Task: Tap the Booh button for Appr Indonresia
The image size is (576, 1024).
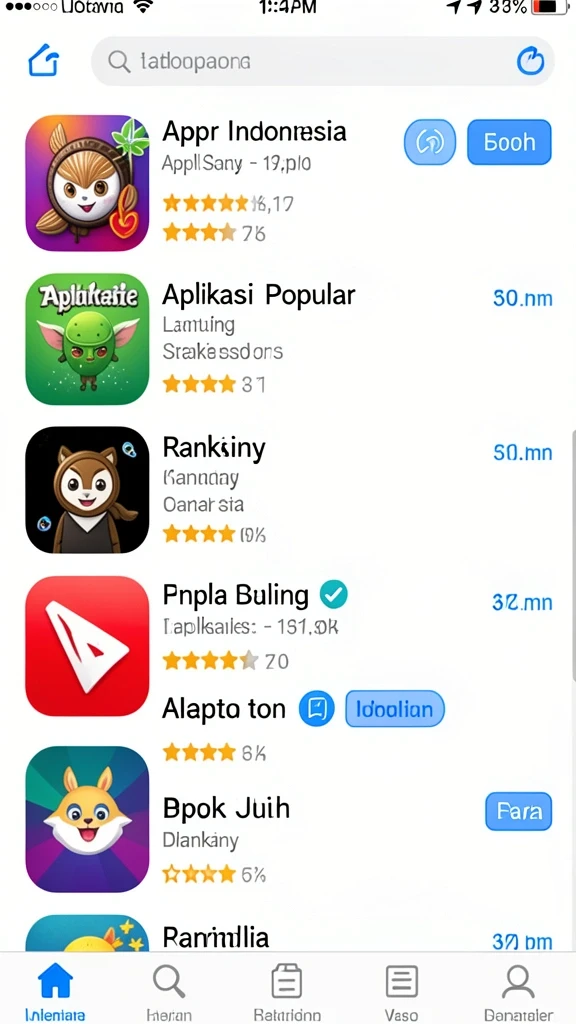Action: 509,142
